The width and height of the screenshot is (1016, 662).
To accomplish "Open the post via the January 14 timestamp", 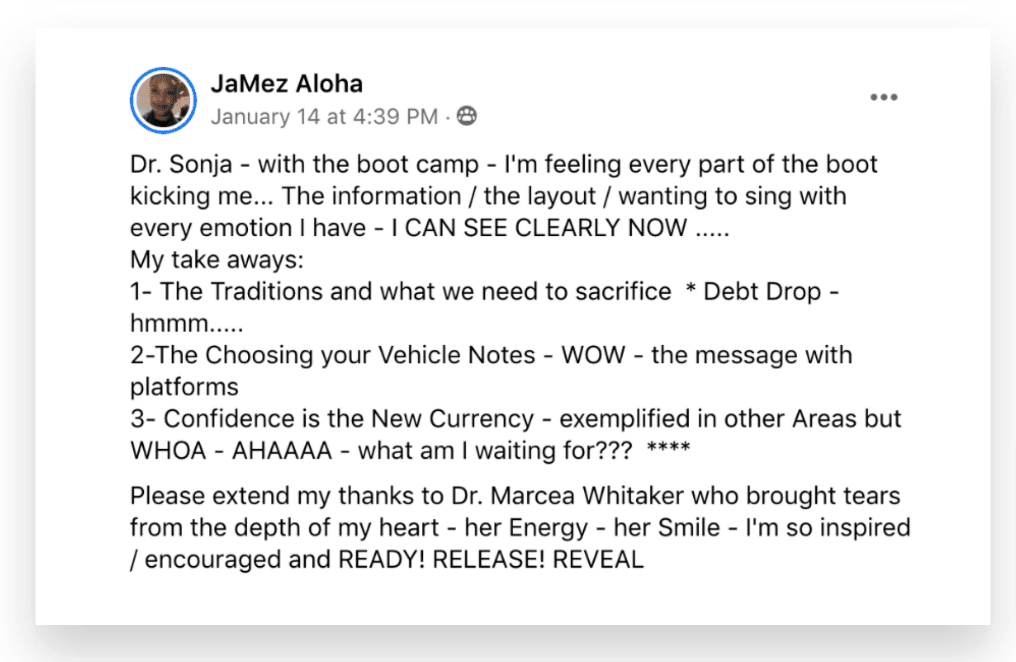I will tap(324, 117).
